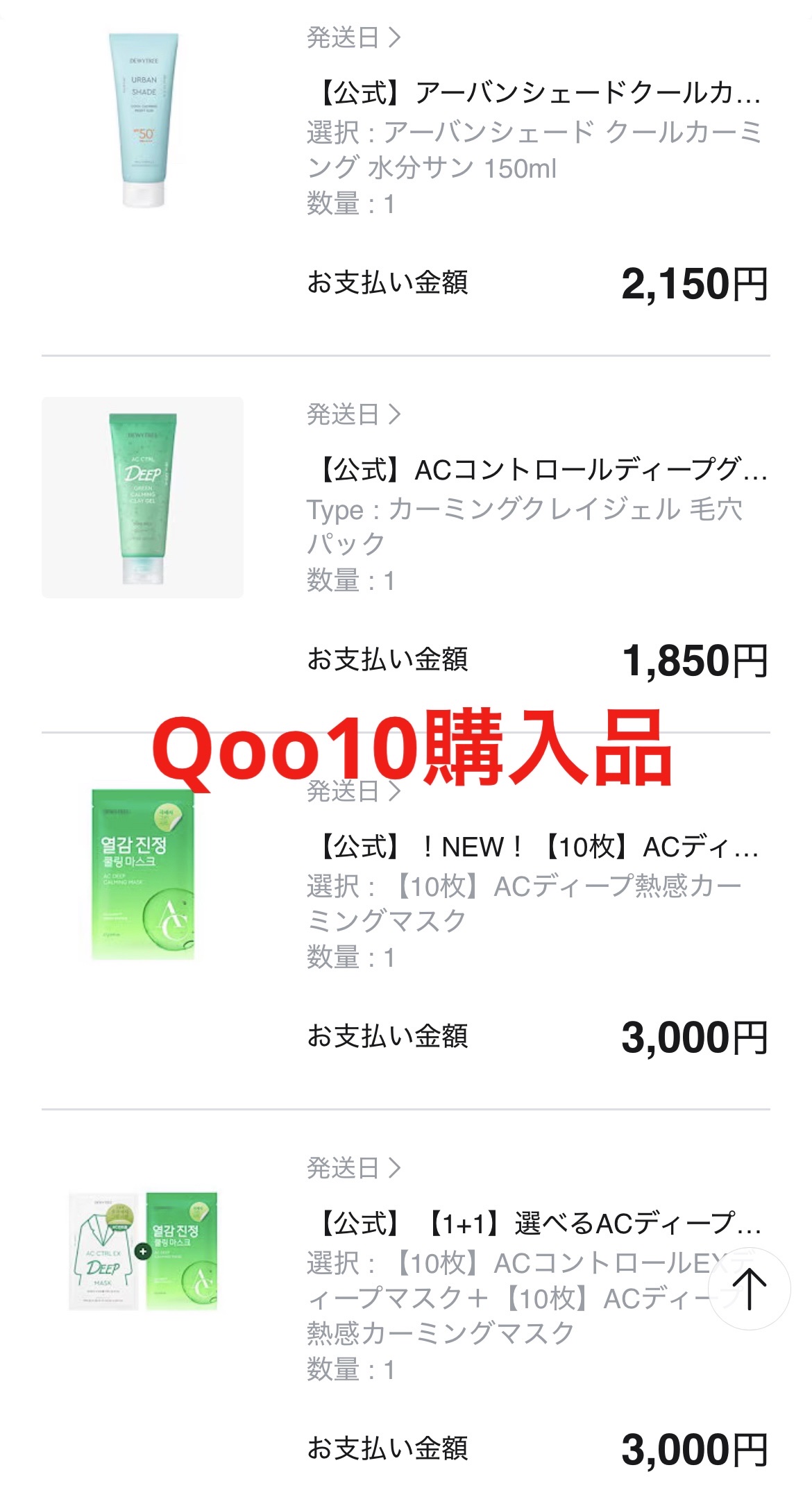Open 発送日 for the アーバンシェード sunscreen order
This screenshot has width=812, height=1497.
(x=354, y=37)
